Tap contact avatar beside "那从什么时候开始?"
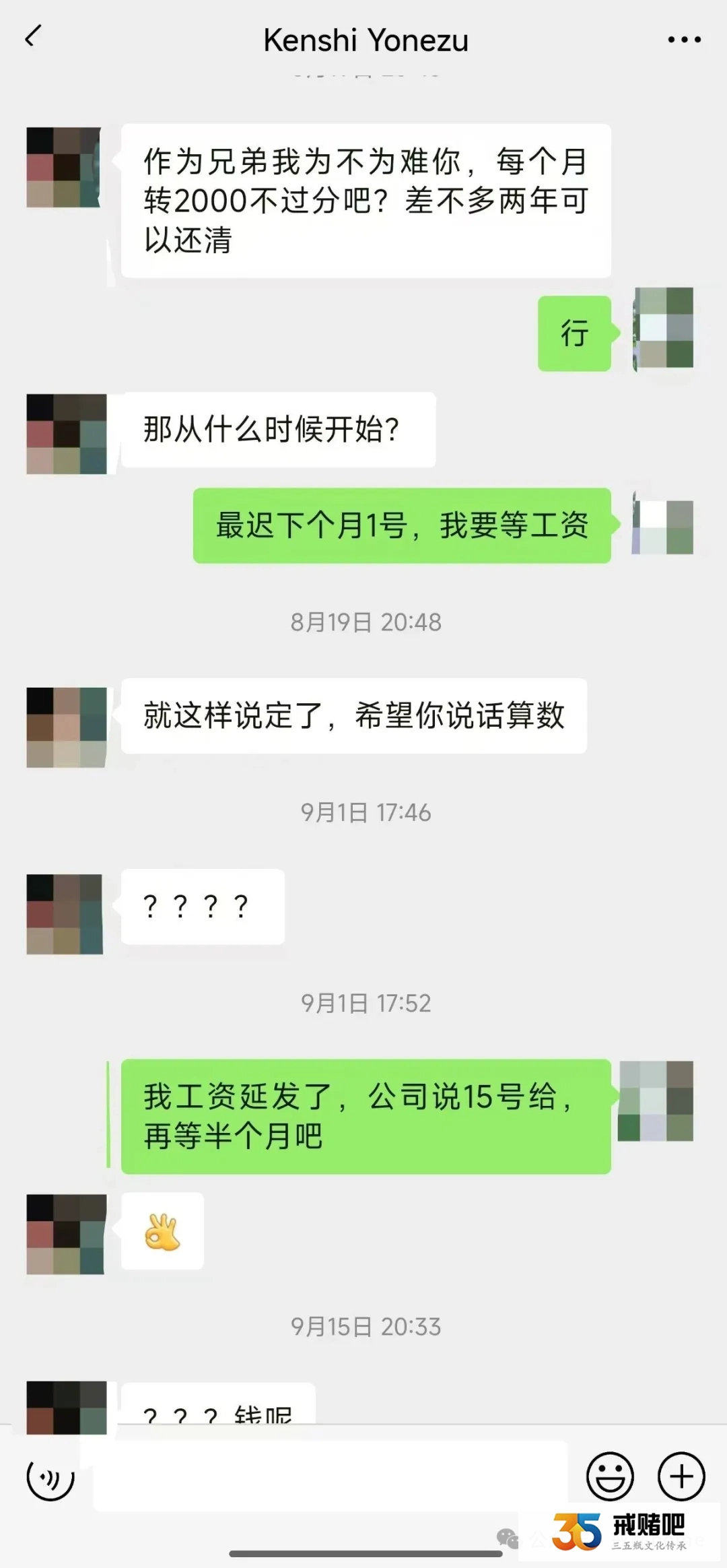727x1568 pixels. click(66, 434)
